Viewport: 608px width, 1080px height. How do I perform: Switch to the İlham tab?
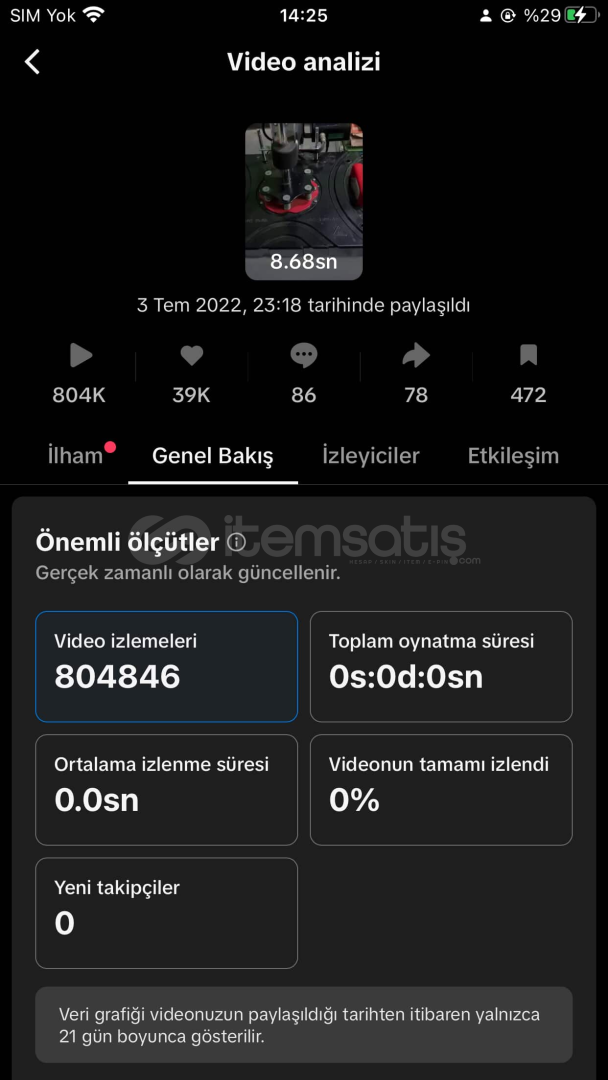76,456
